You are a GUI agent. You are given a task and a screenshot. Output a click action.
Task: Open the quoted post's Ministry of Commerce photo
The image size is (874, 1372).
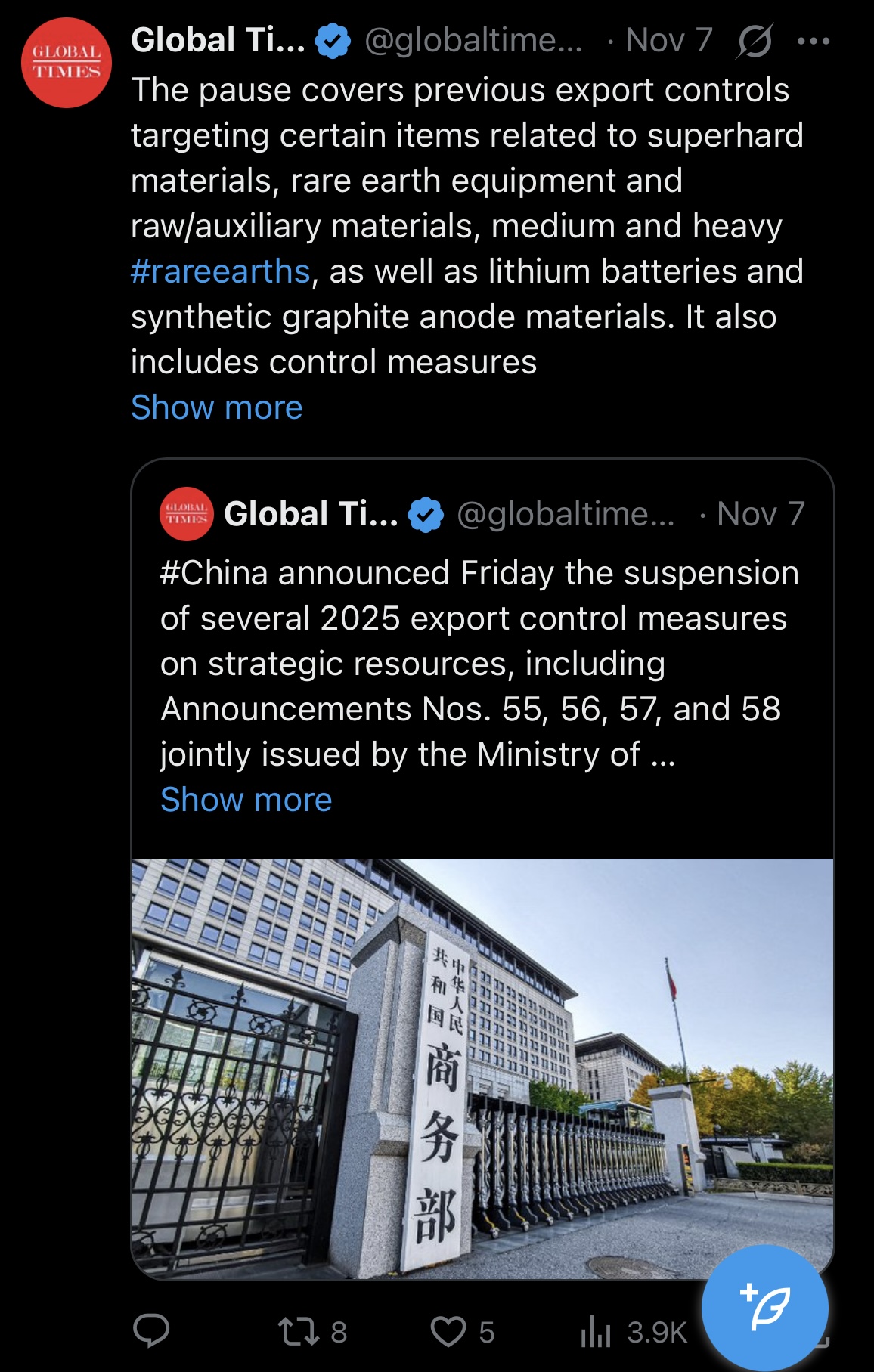pos(482,1067)
